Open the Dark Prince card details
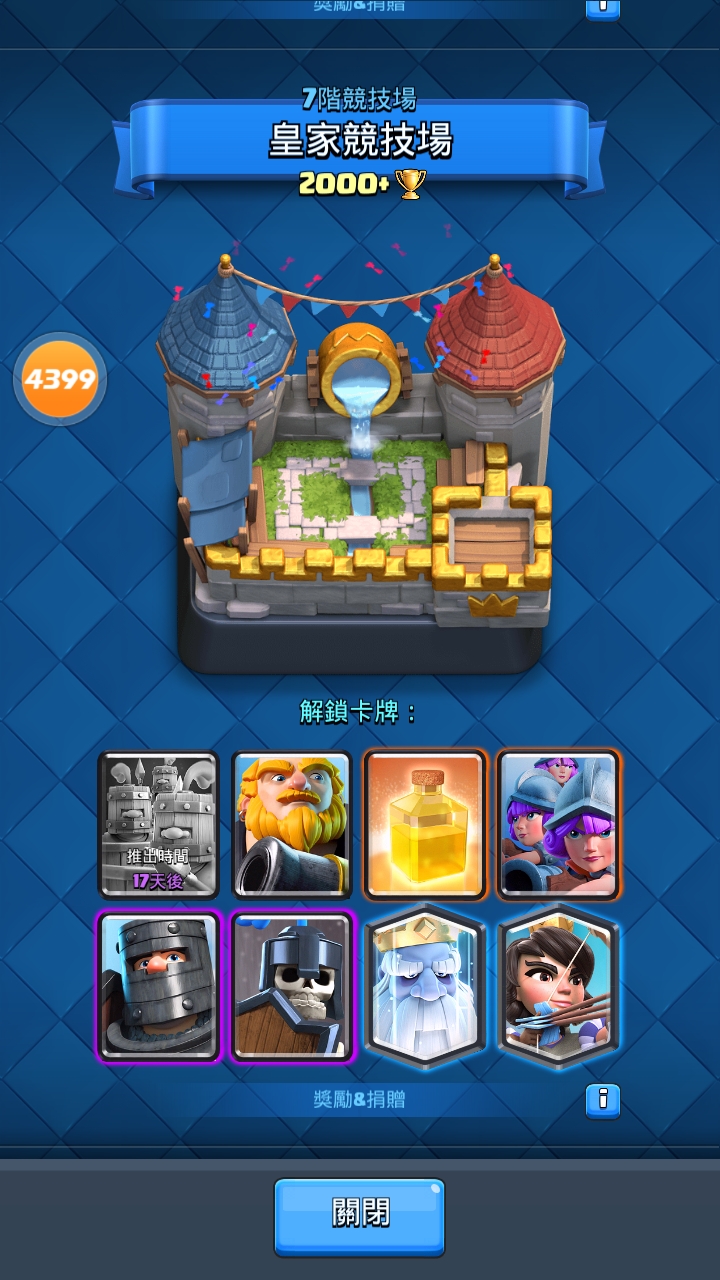Image resolution: width=720 pixels, height=1280 pixels. pos(158,985)
